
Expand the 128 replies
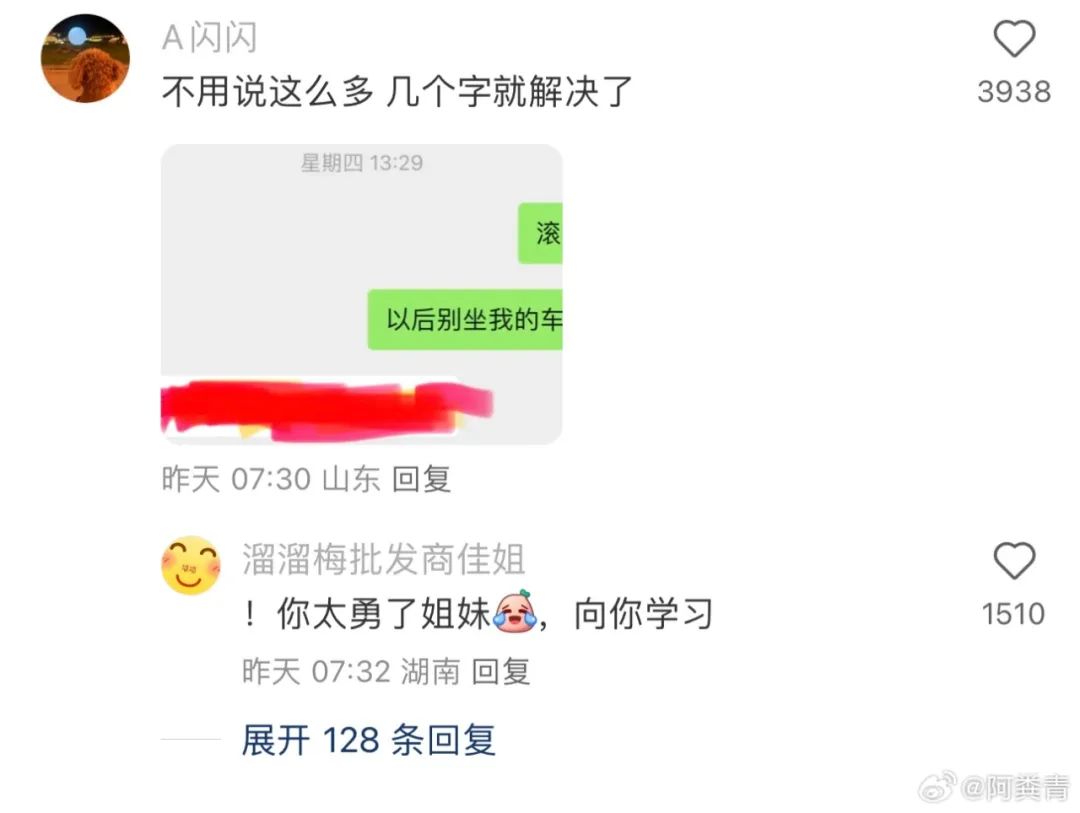pyautogui.click(x=368, y=740)
